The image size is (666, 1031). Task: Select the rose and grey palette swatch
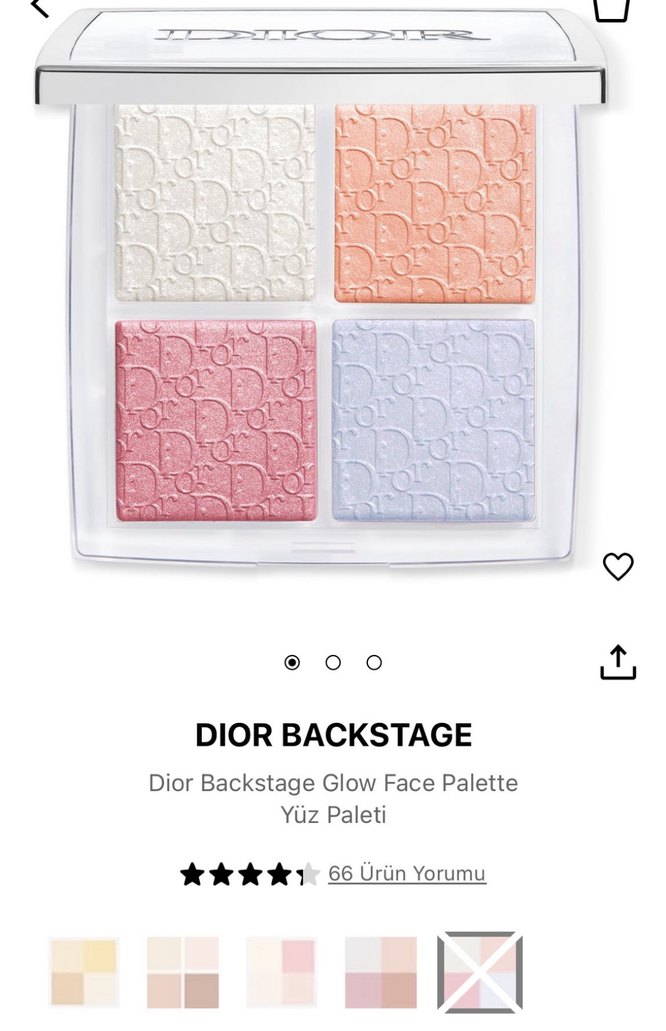point(381,972)
